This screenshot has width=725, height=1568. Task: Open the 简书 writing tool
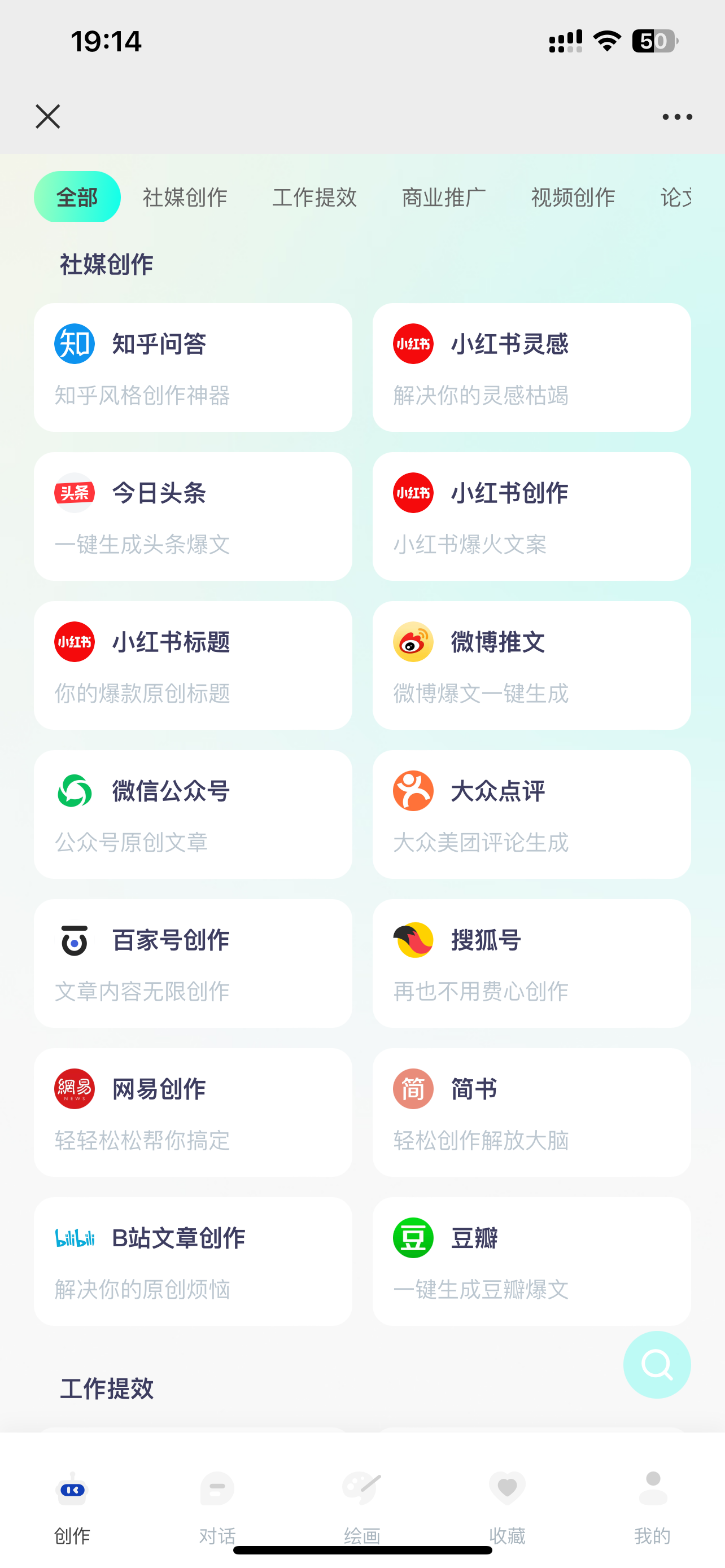[x=531, y=1112]
